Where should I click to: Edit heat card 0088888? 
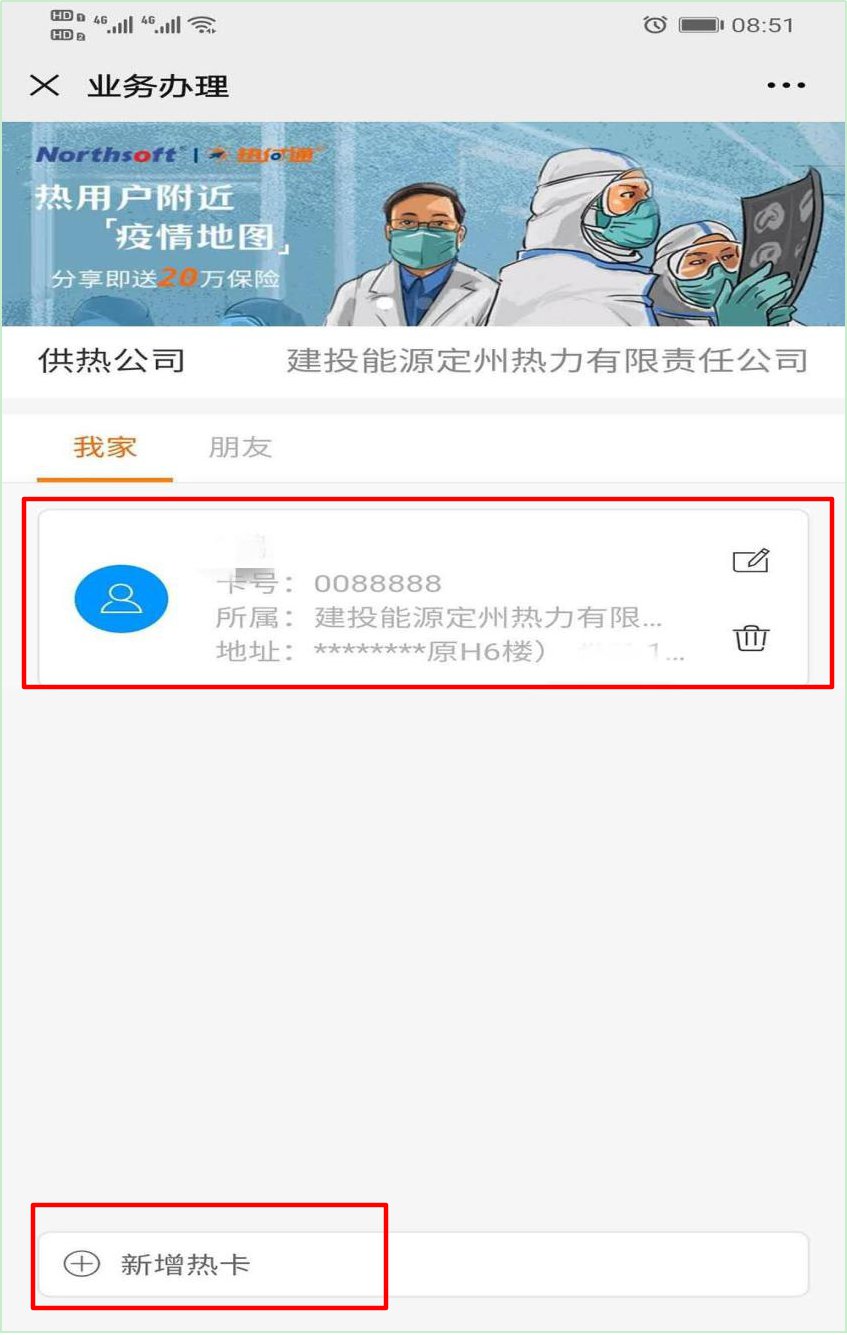pos(751,561)
